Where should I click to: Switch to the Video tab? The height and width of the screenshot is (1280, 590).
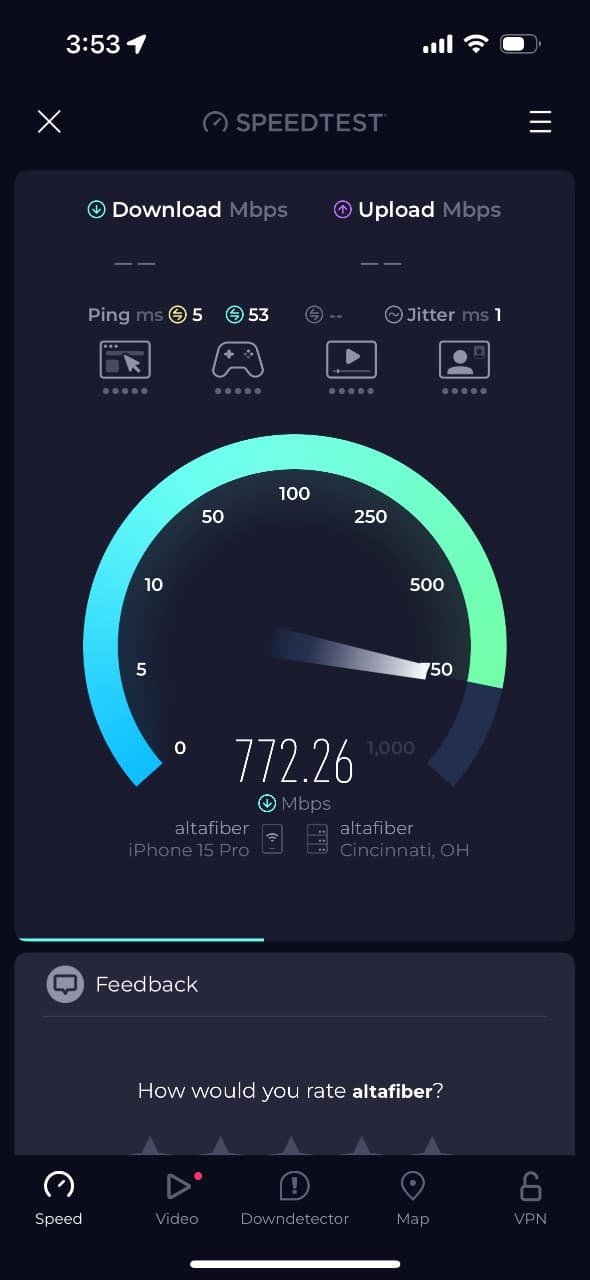pyautogui.click(x=177, y=1198)
